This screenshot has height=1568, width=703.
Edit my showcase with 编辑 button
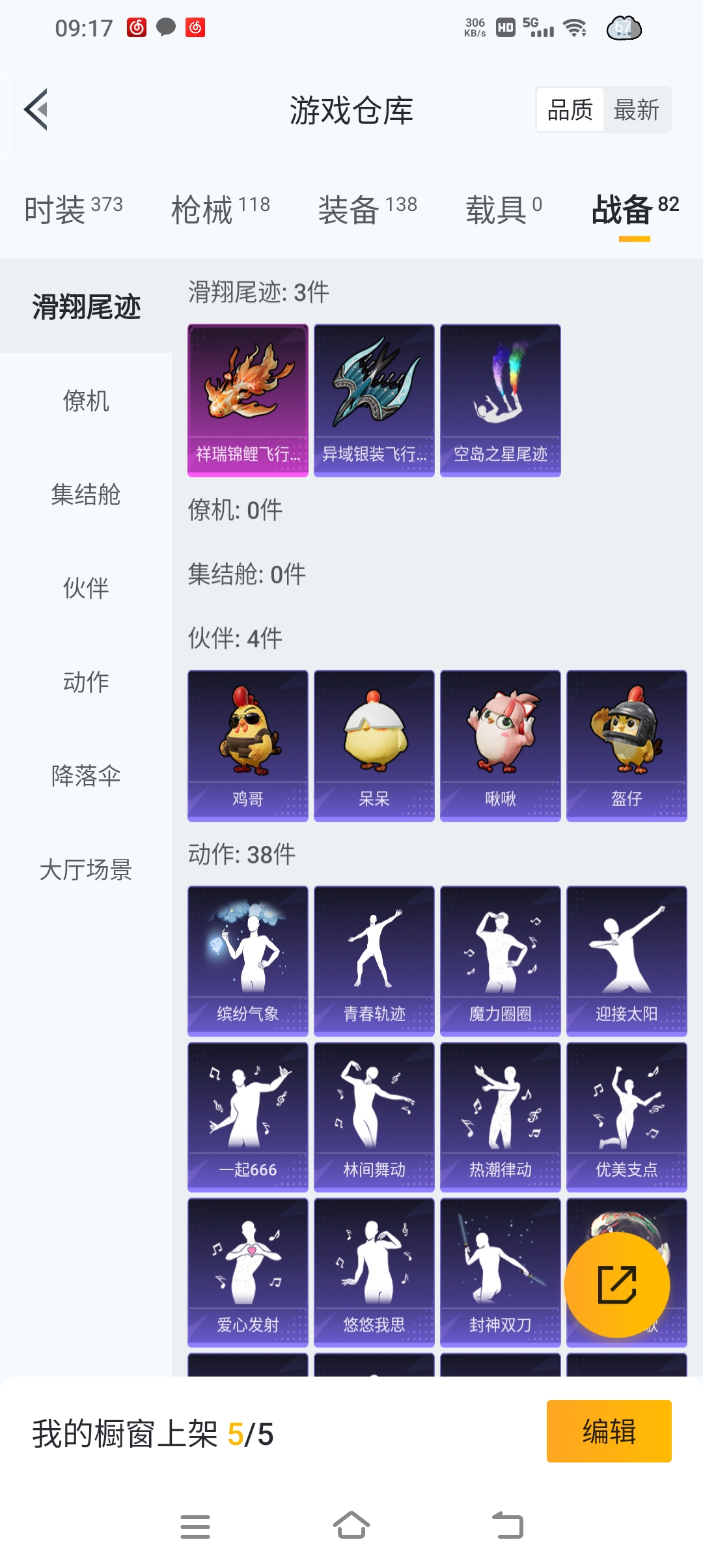(x=609, y=1431)
